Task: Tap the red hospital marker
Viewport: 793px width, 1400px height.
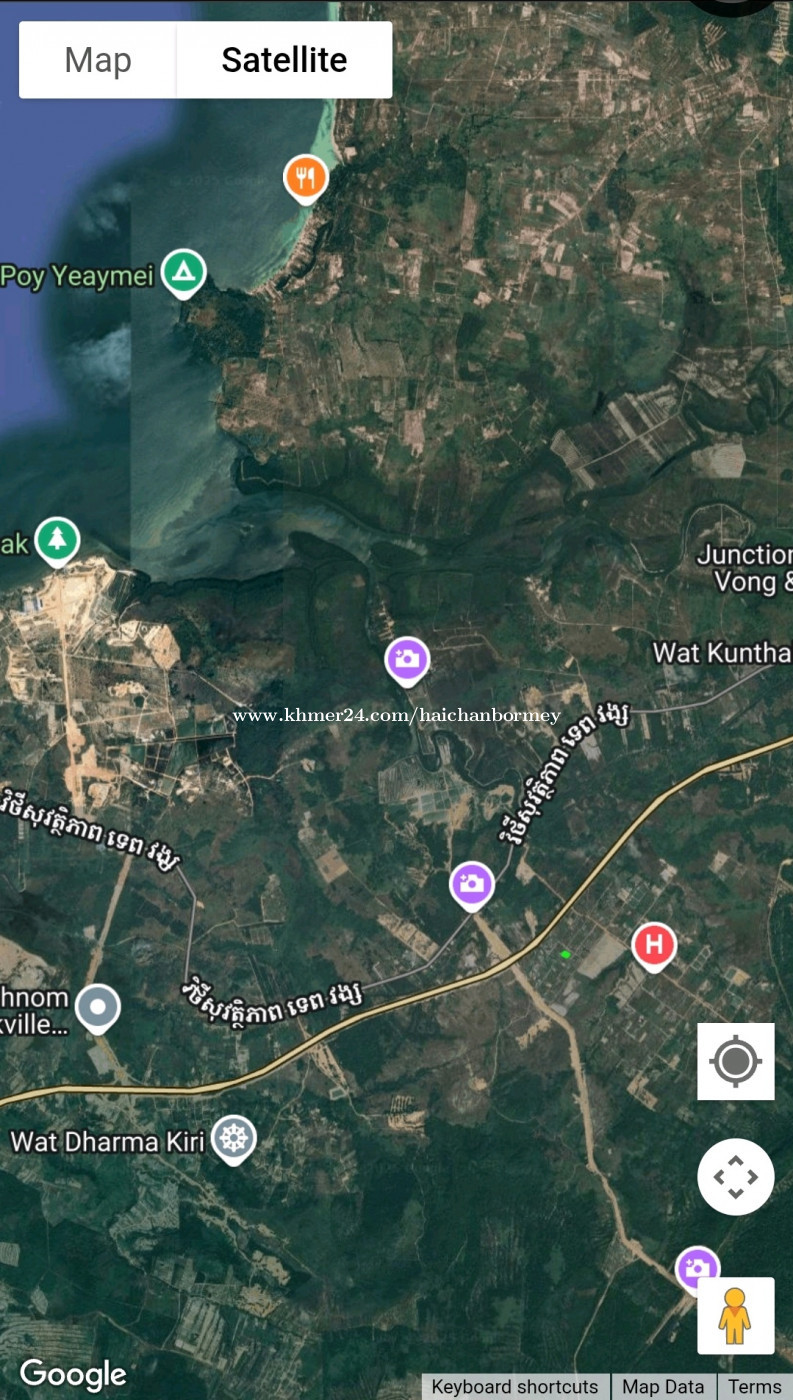Action: pyautogui.click(x=654, y=946)
